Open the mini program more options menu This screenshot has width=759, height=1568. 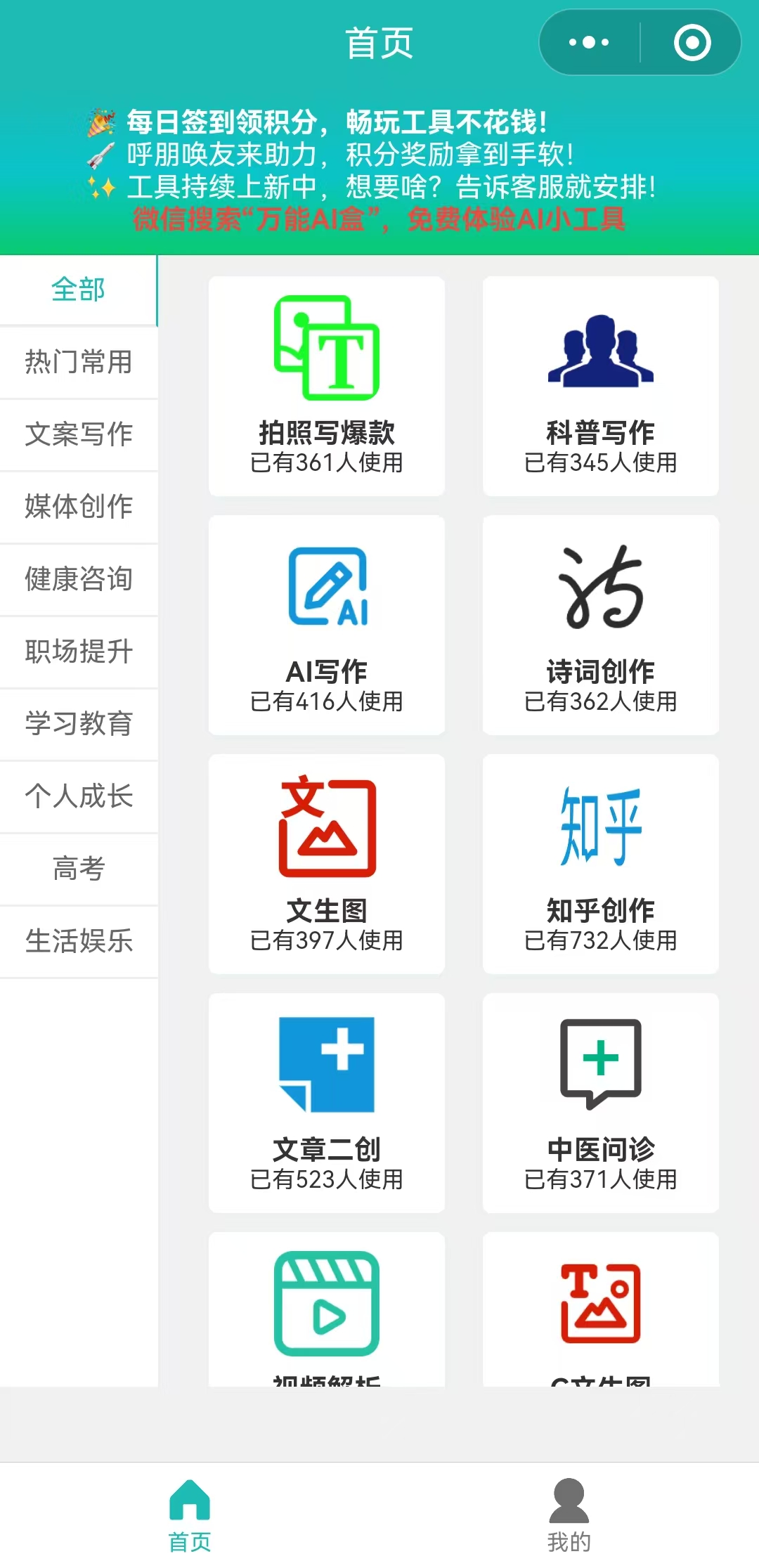pyautogui.click(x=589, y=42)
